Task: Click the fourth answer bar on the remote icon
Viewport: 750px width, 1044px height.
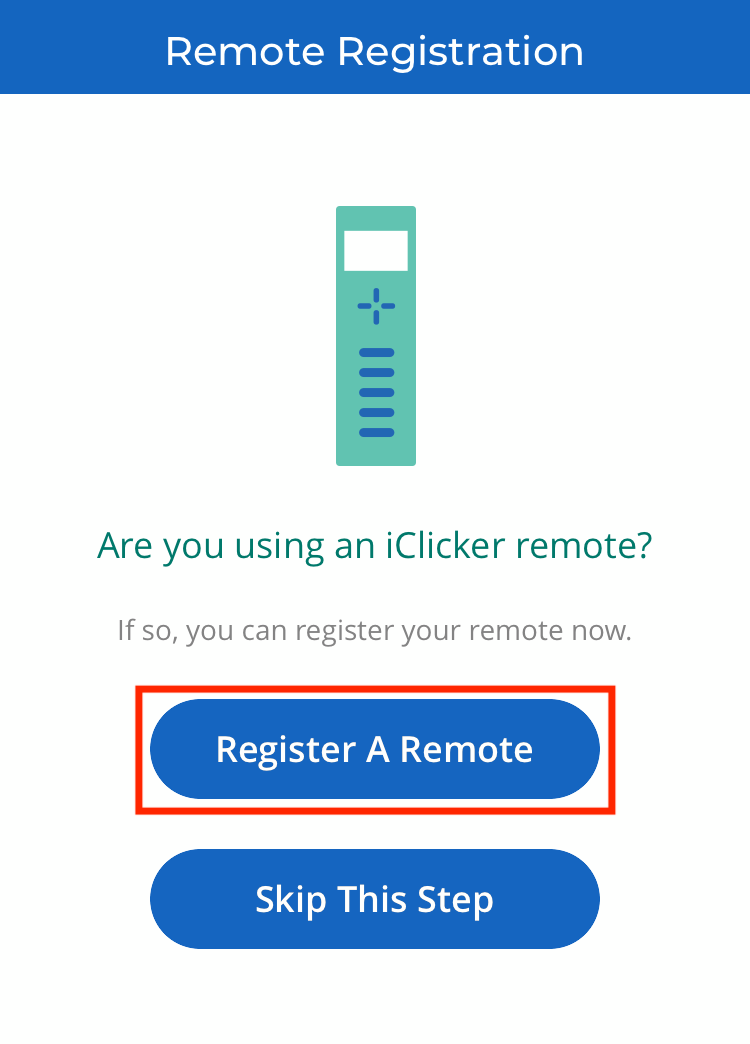Action: coord(376,411)
